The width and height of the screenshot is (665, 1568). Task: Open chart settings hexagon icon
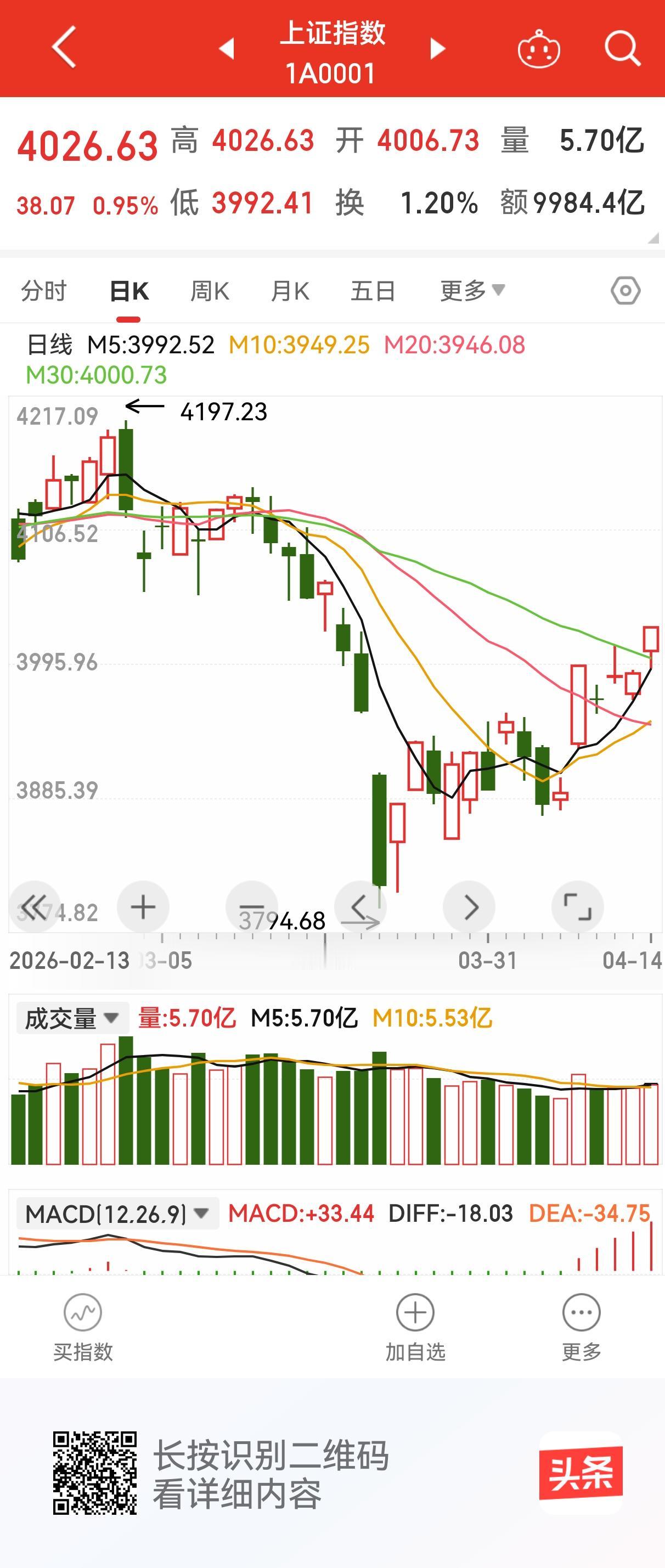tap(625, 291)
